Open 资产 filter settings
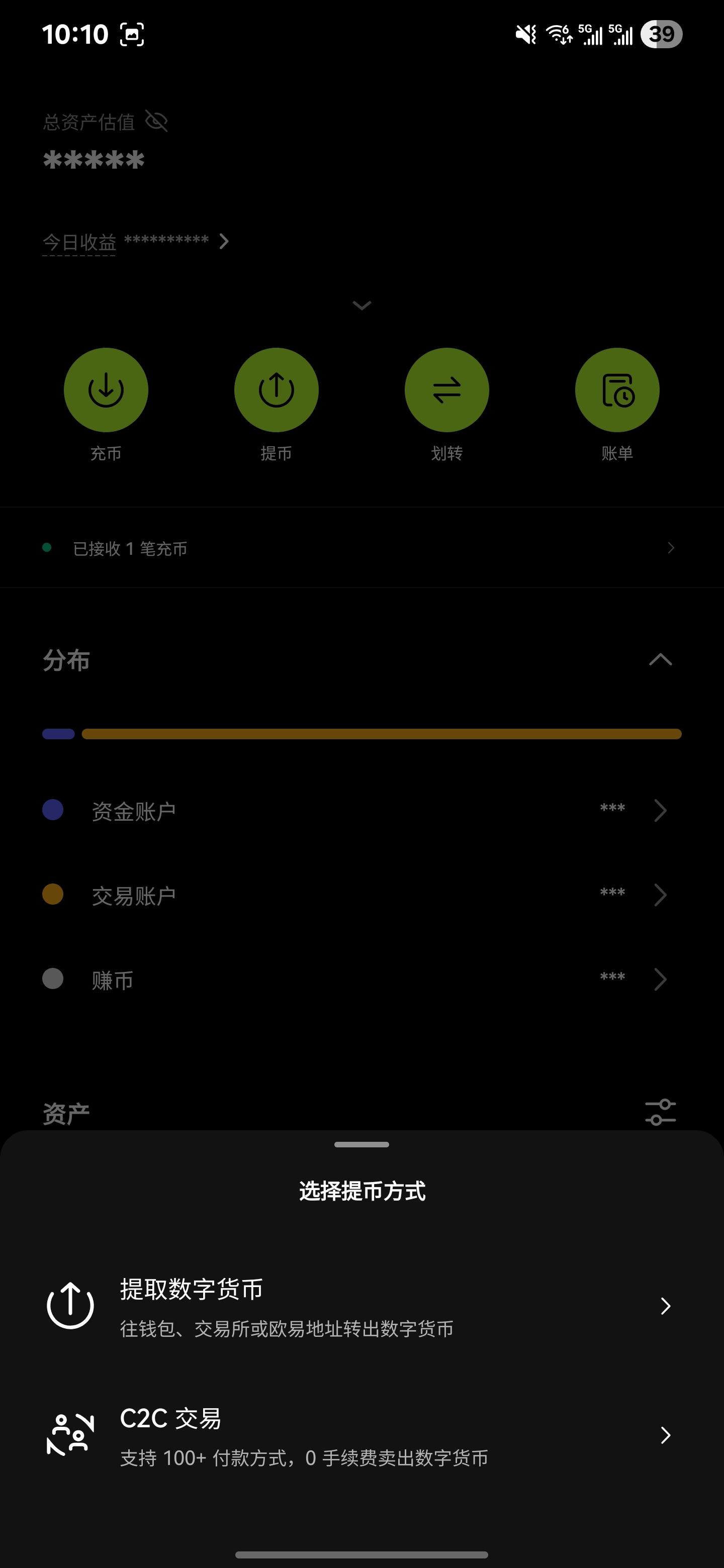Image resolution: width=724 pixels, height=1568 pixels. 660,1112
